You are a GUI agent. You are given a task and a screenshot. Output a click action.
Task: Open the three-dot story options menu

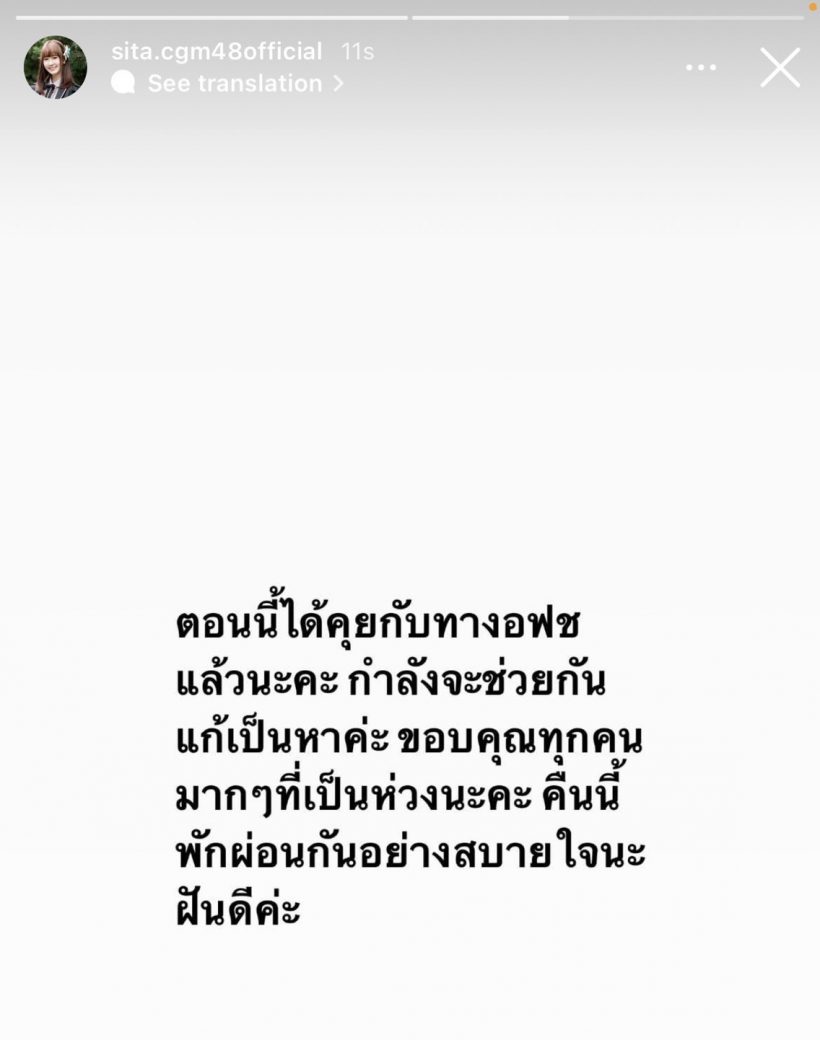coord(701,68)
